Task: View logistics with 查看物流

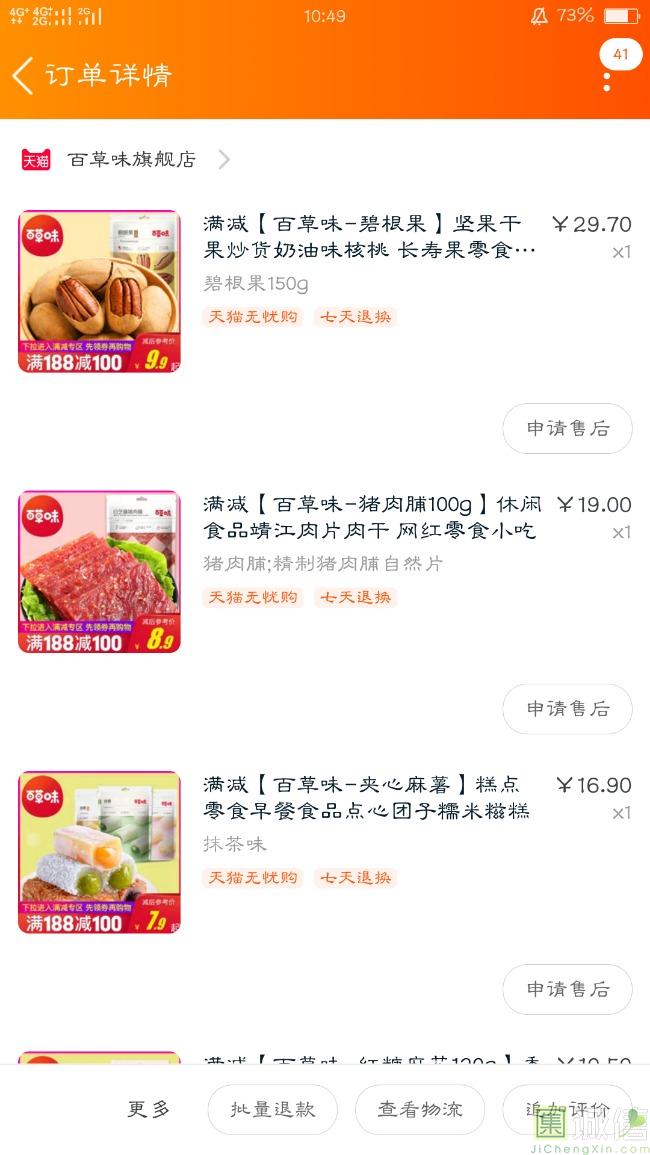Action: 420,1110
